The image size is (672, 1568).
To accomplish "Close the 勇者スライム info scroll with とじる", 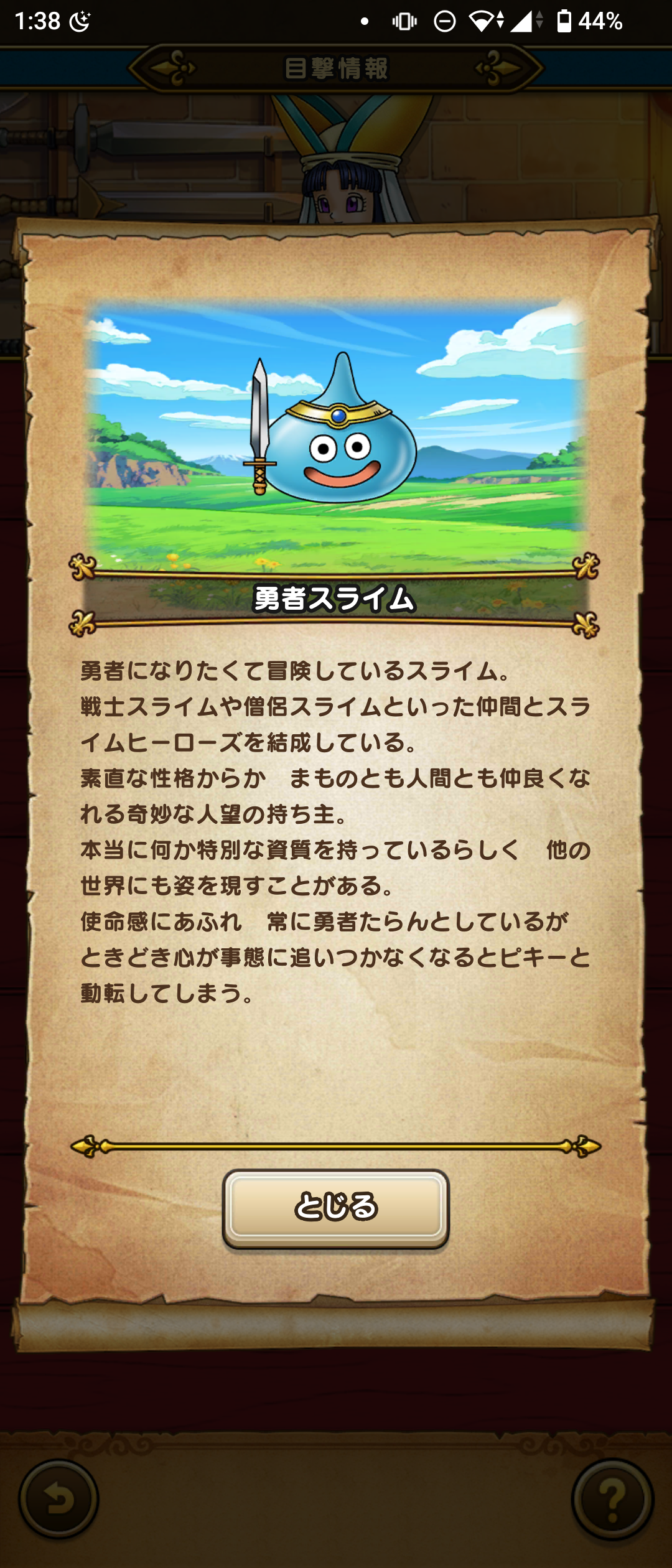I will point(336,1208).
